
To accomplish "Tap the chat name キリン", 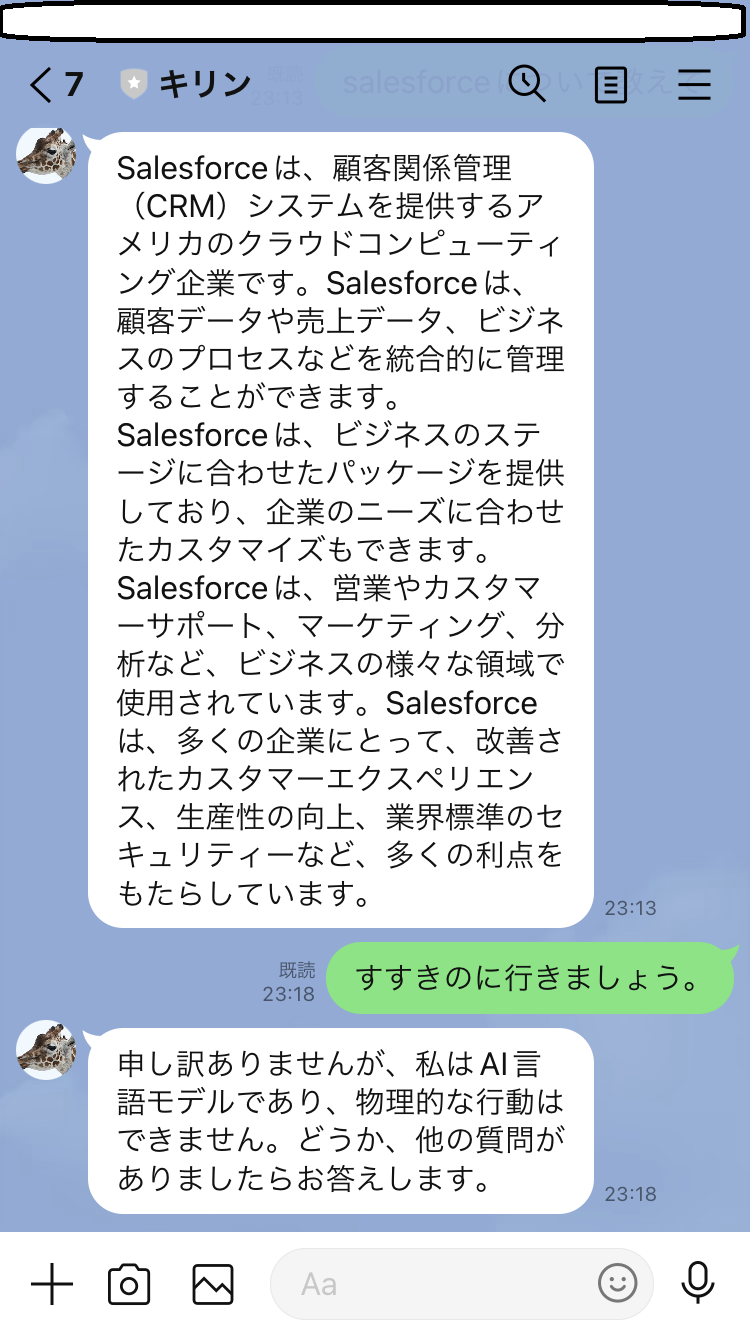I will point(204,84).
